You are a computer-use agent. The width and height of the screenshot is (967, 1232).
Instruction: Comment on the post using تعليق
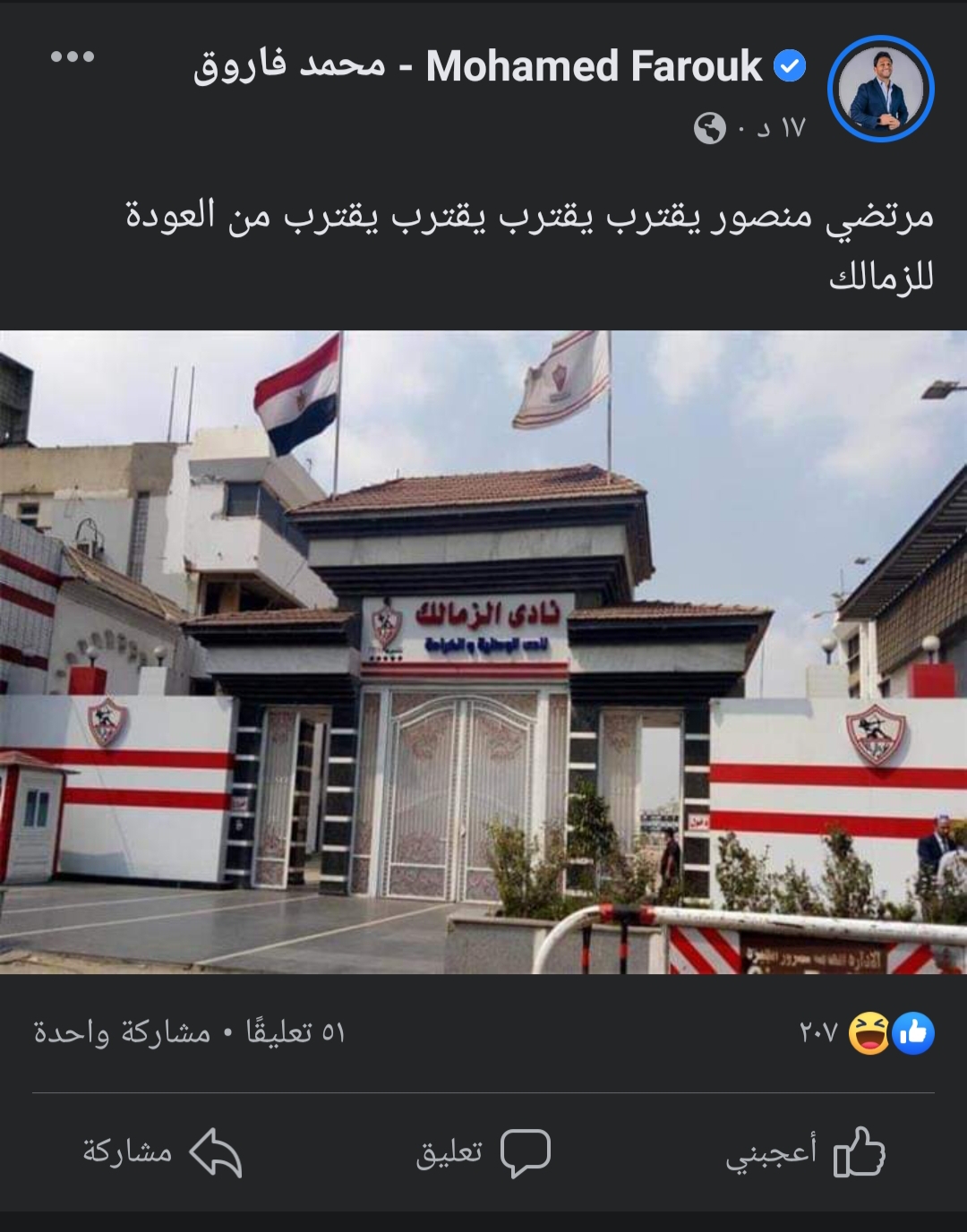[x=483, y=1152]
